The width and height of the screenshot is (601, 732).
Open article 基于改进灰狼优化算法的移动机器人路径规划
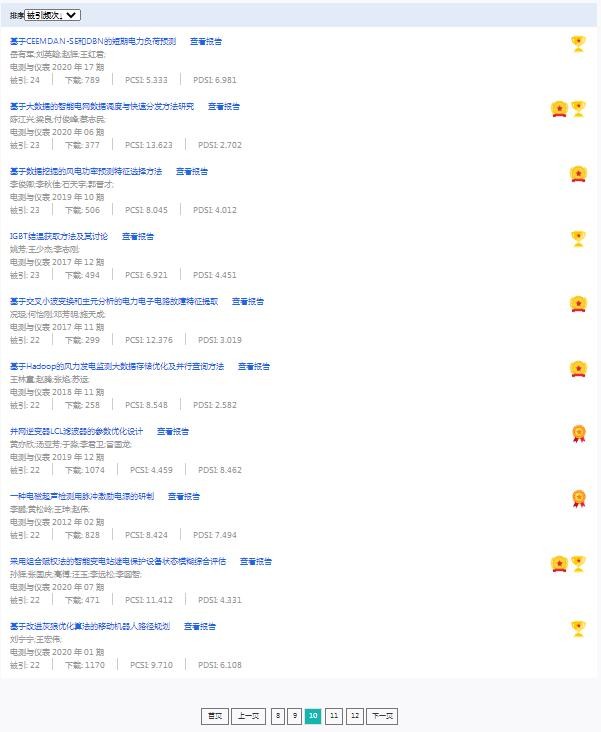point(90,626)
